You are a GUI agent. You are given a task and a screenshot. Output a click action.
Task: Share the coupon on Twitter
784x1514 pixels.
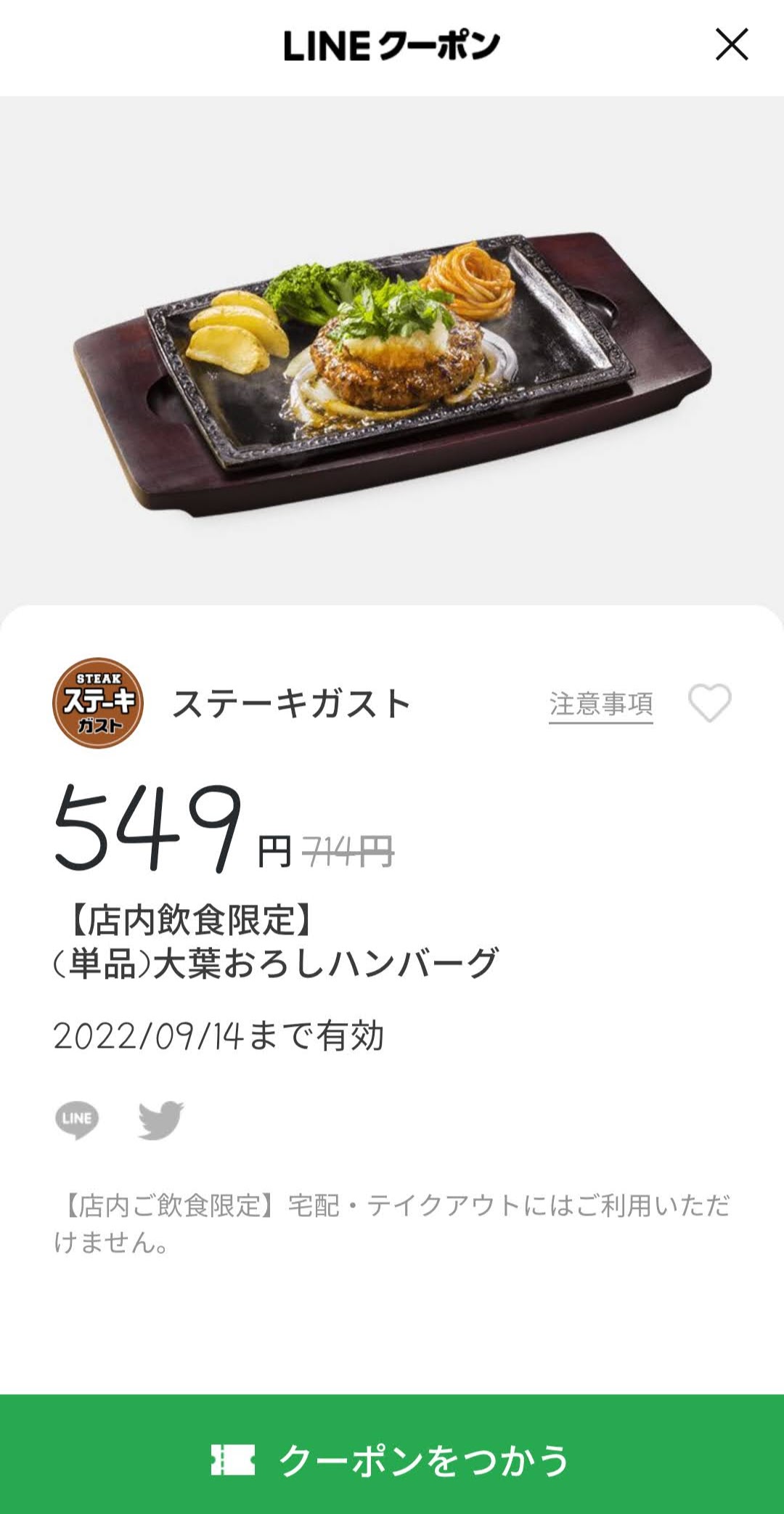click(161, 1120)
